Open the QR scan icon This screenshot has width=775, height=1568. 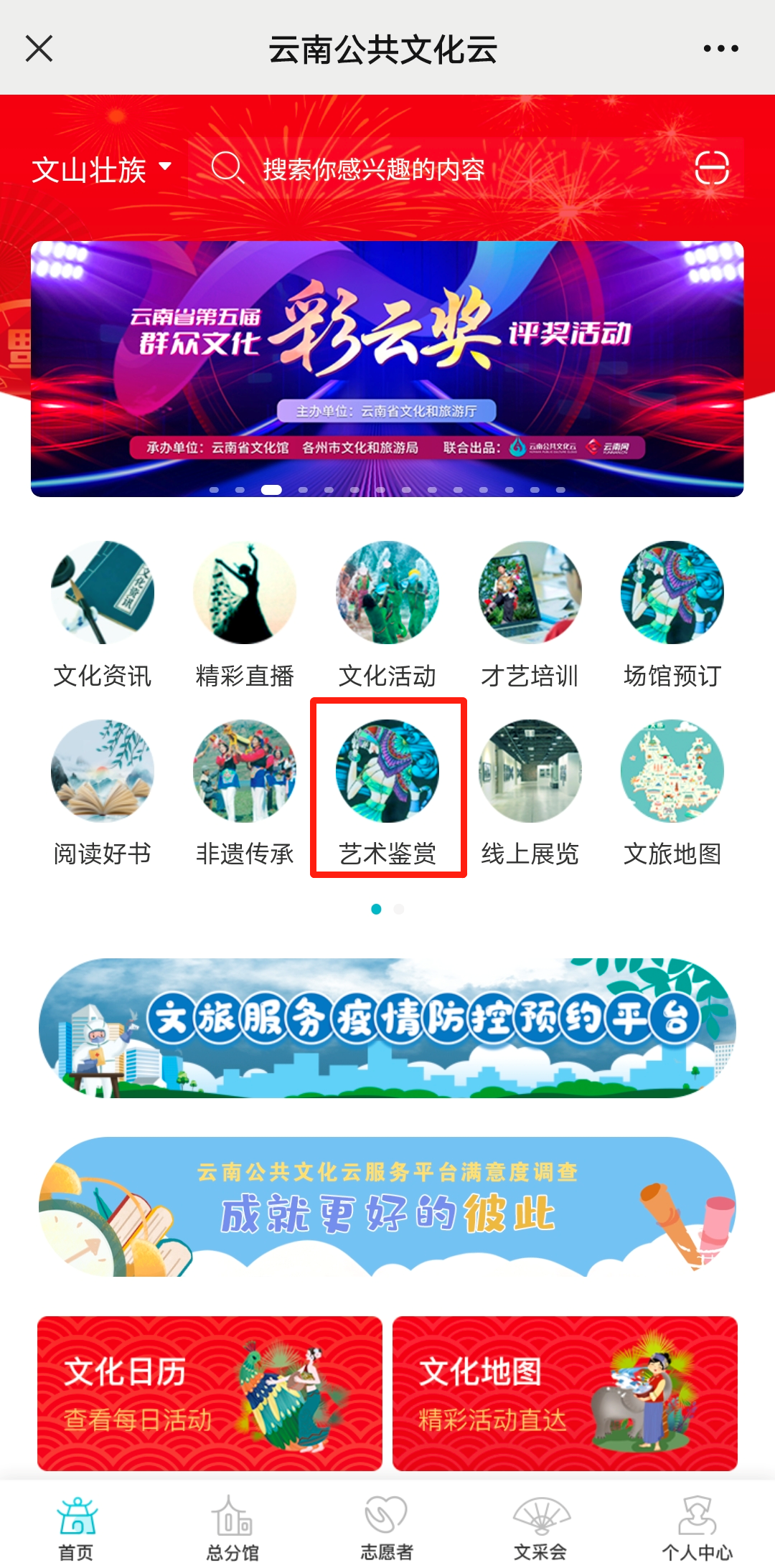point(712,169)
